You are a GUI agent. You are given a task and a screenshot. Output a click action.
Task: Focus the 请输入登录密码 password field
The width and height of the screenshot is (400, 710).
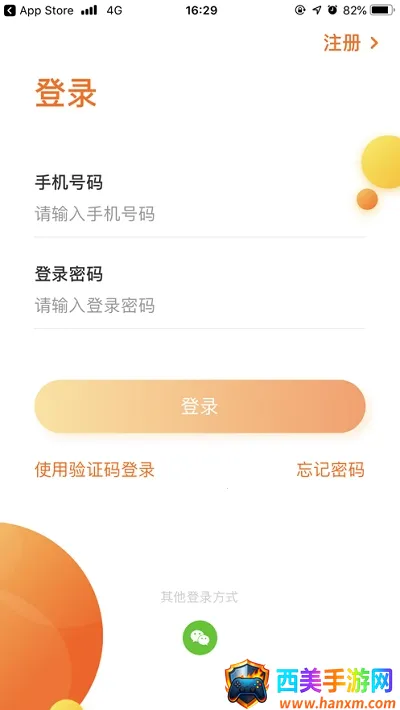[199, 306]
